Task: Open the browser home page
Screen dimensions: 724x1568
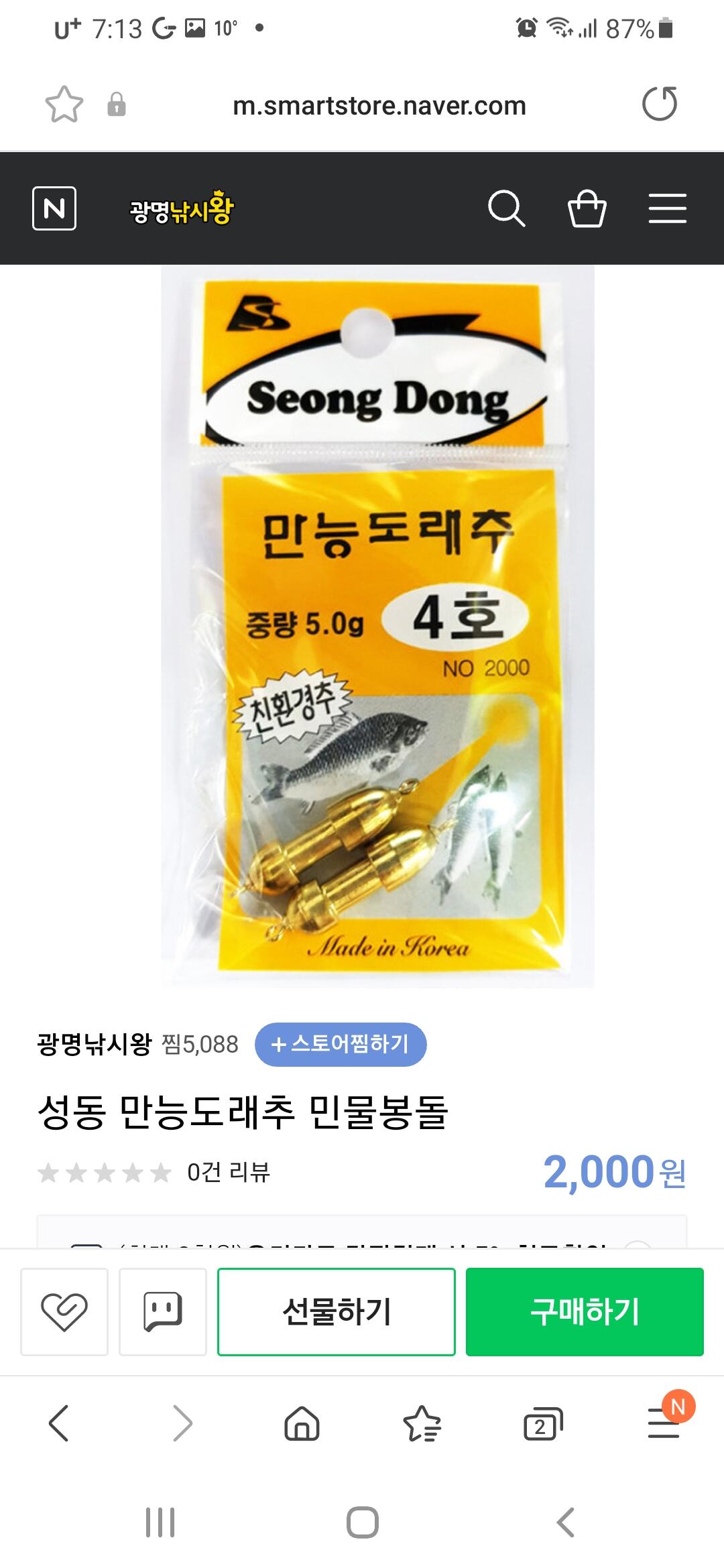Action: pyautogui.click(x=302, y=1423)
